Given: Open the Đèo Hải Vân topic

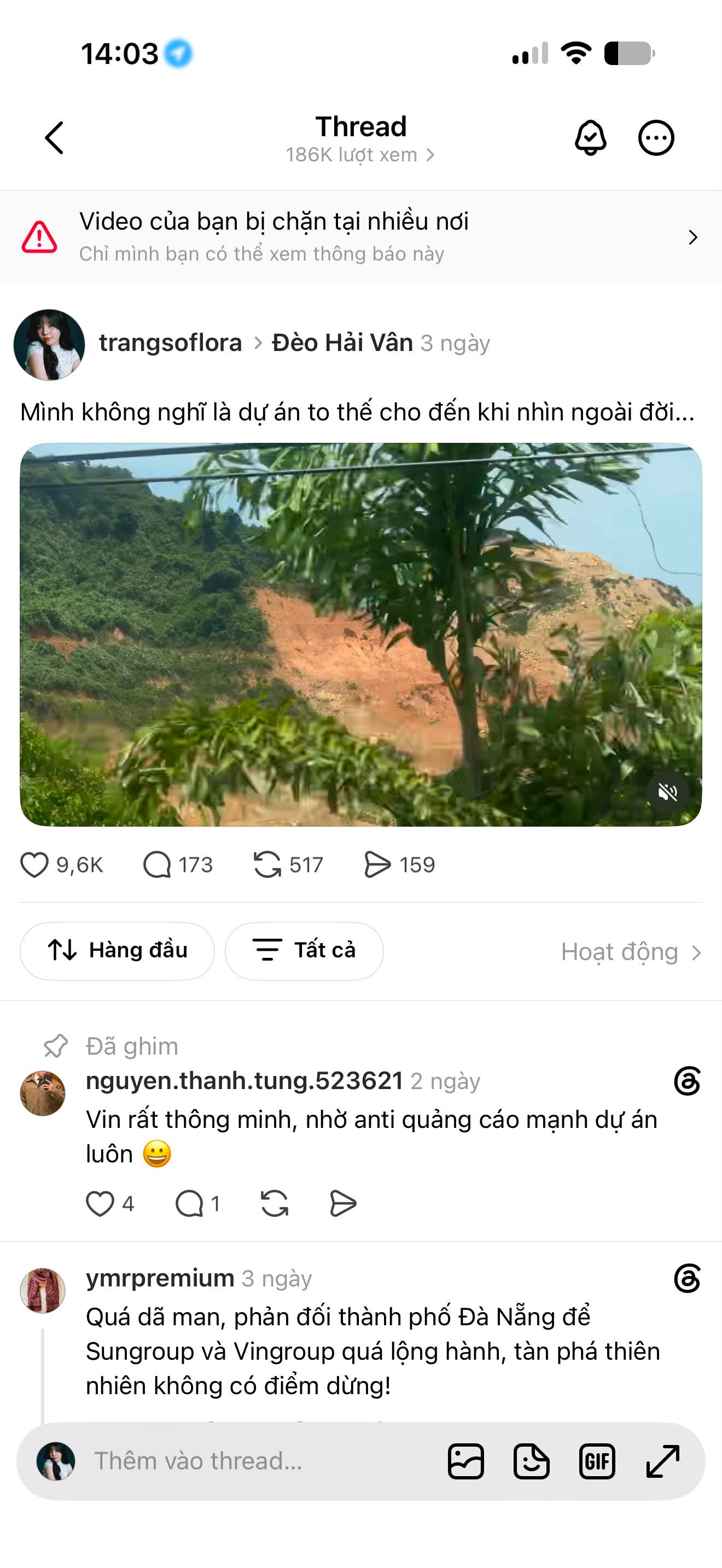Looking at the screenshot, I should pyautogui.click(x=342, y=343).
